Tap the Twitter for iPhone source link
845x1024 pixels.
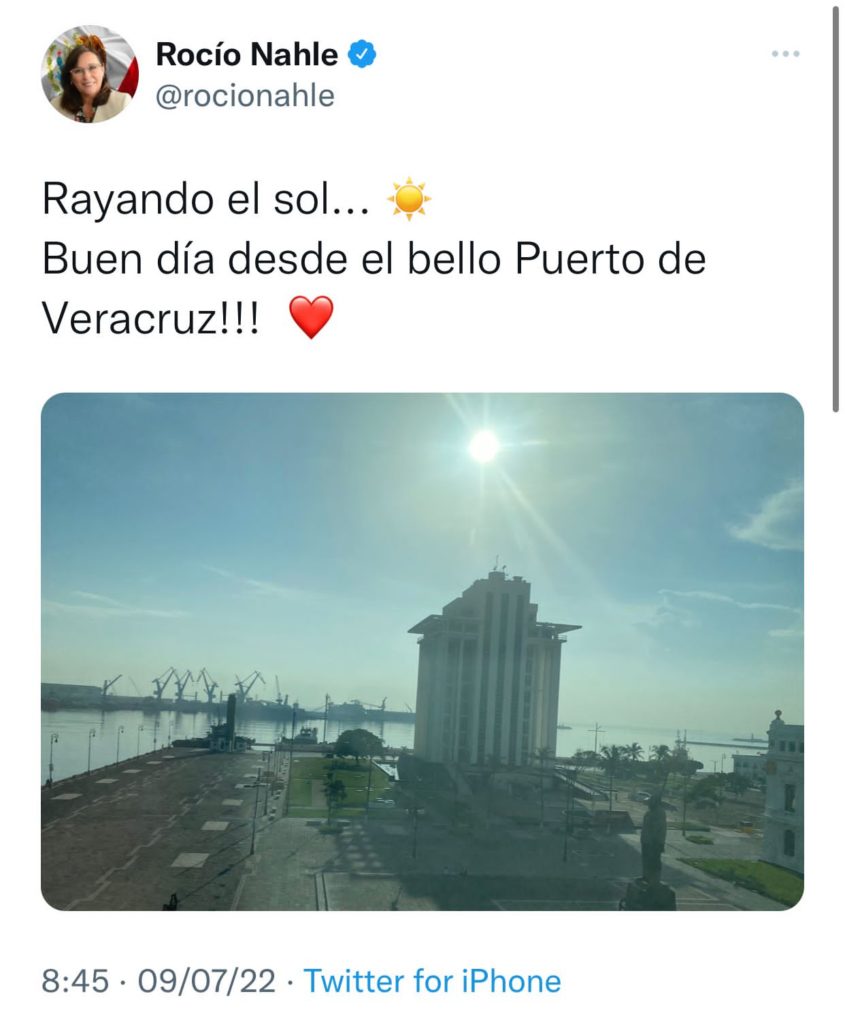coord(432,981)
